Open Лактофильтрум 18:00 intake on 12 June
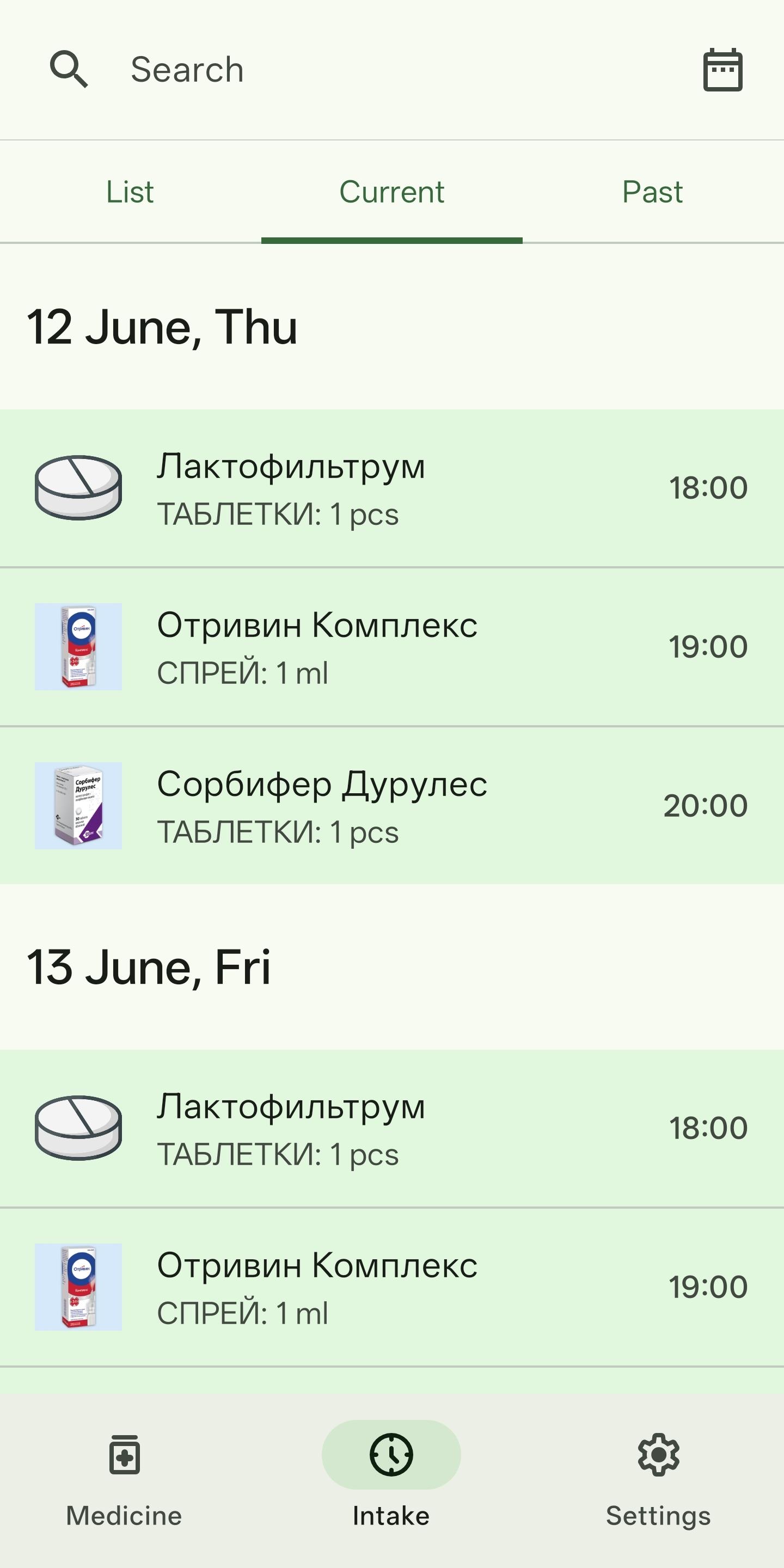The height and width of the screenshot is (1568, 784). click(392, 488)
